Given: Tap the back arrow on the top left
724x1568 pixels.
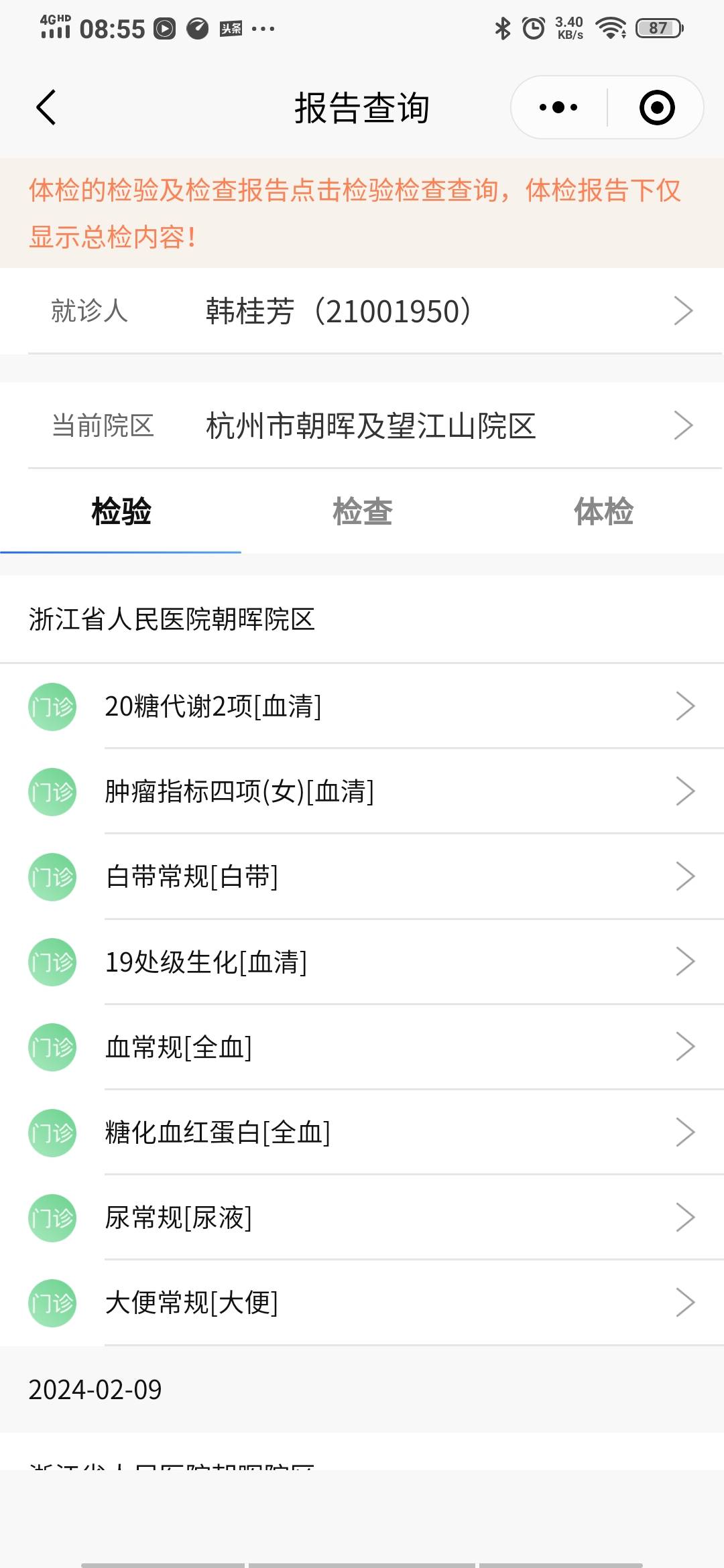Looking at the screenshot, I should point(45,107).
